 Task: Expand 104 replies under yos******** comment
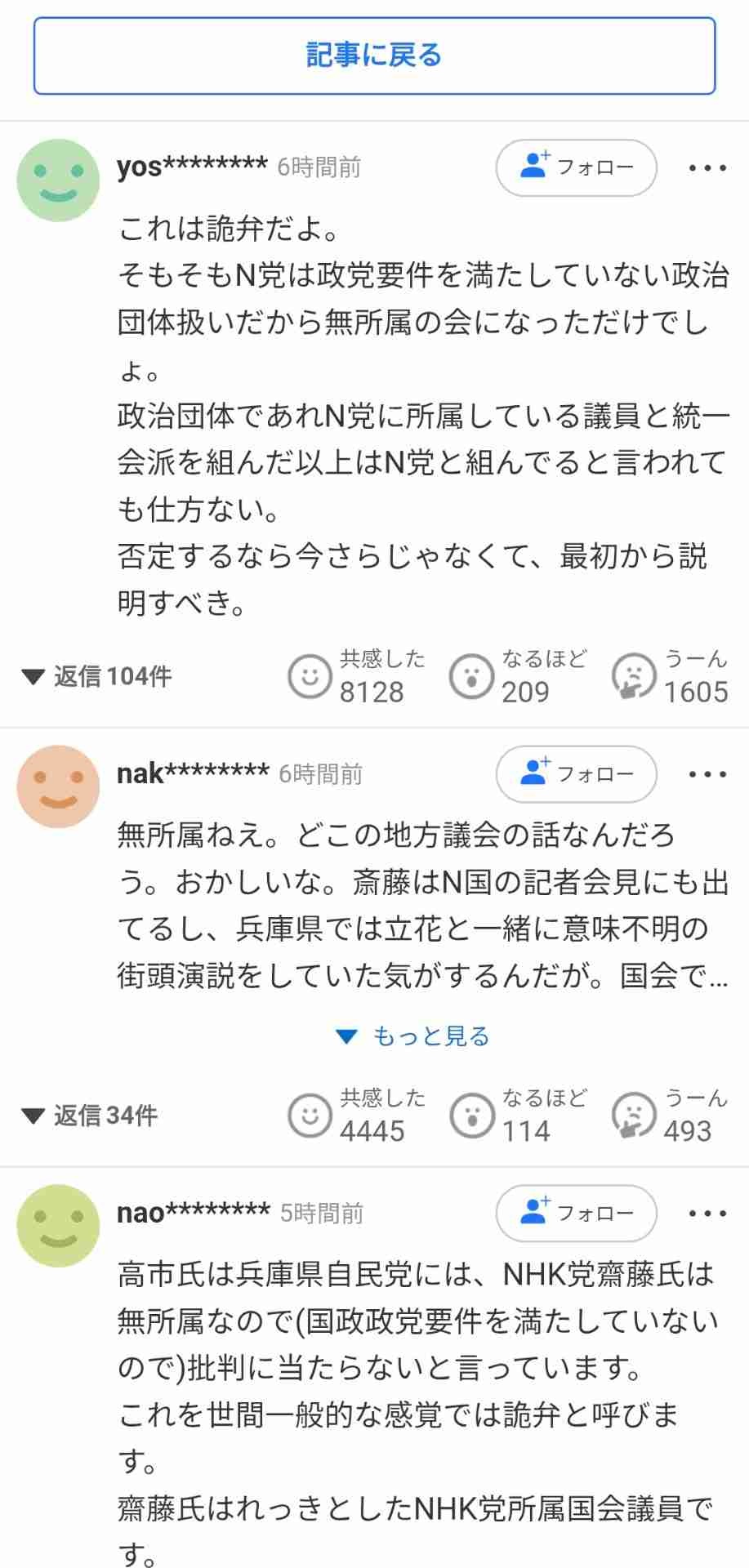click(98, 676)
